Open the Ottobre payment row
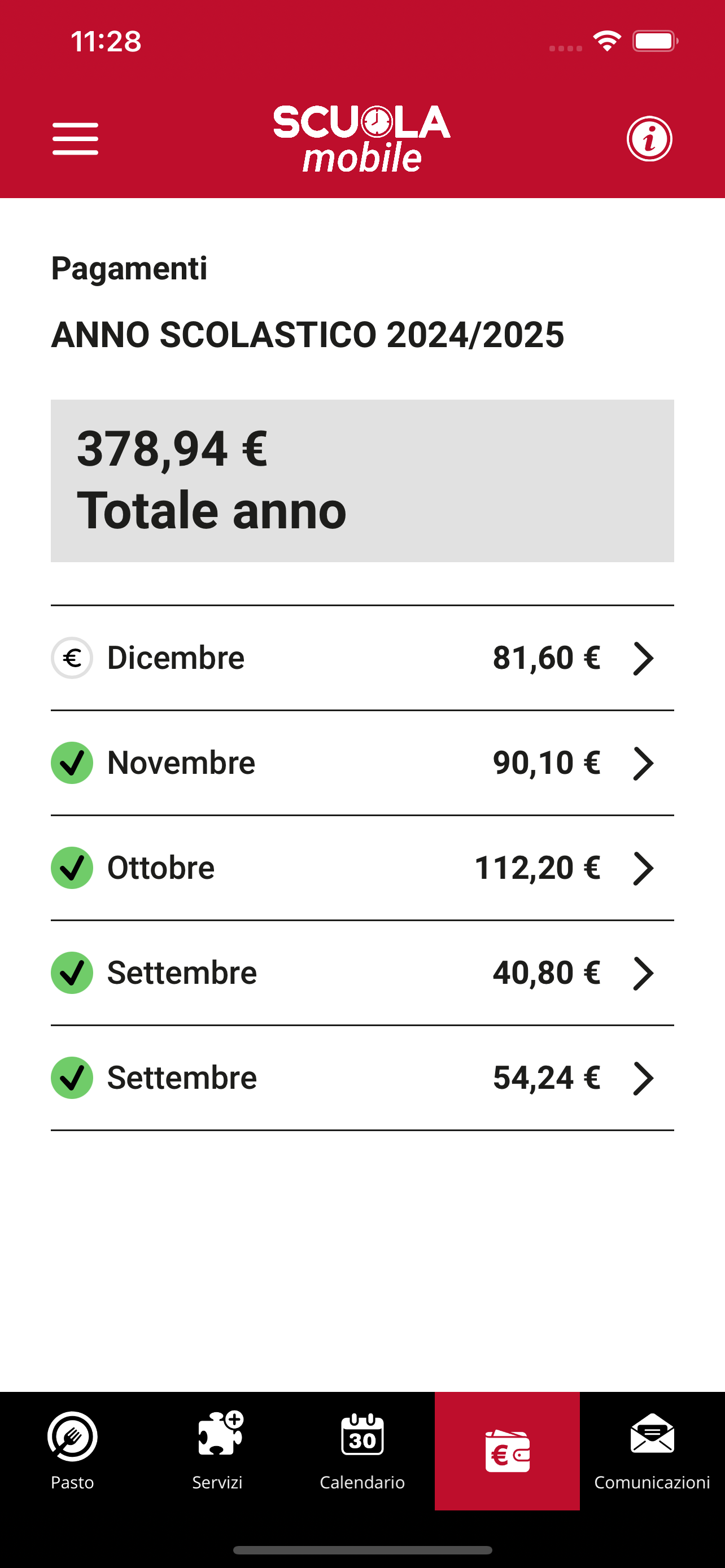The height and width of the screenshot is (1568, 725). [362, 868]
